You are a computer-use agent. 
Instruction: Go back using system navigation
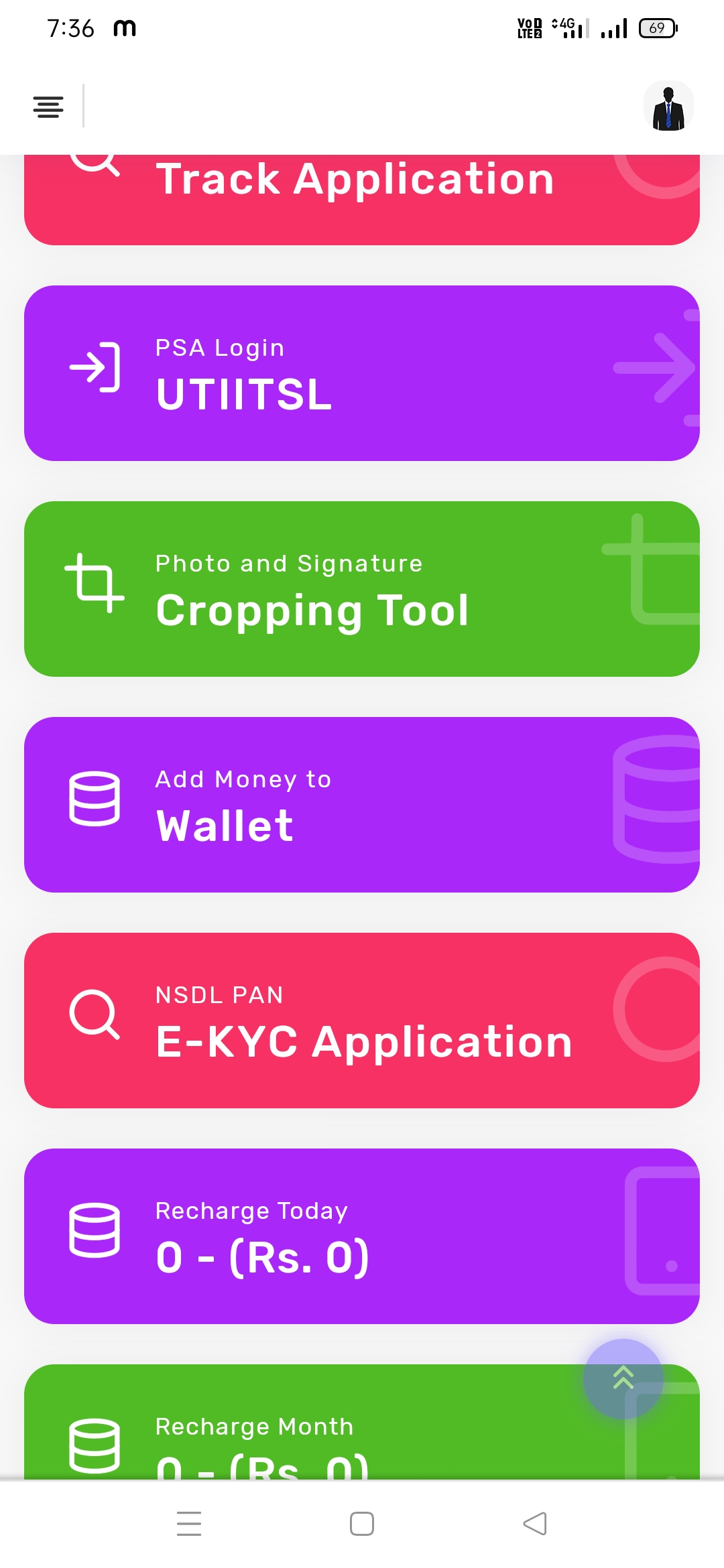[x=534, y=1524]
